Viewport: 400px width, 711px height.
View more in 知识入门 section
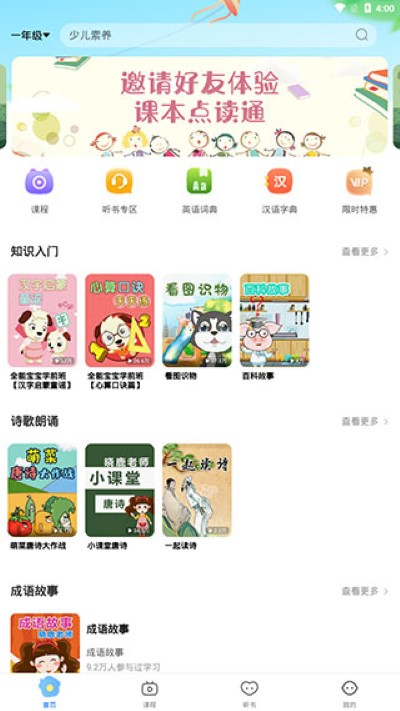point(365,252)
